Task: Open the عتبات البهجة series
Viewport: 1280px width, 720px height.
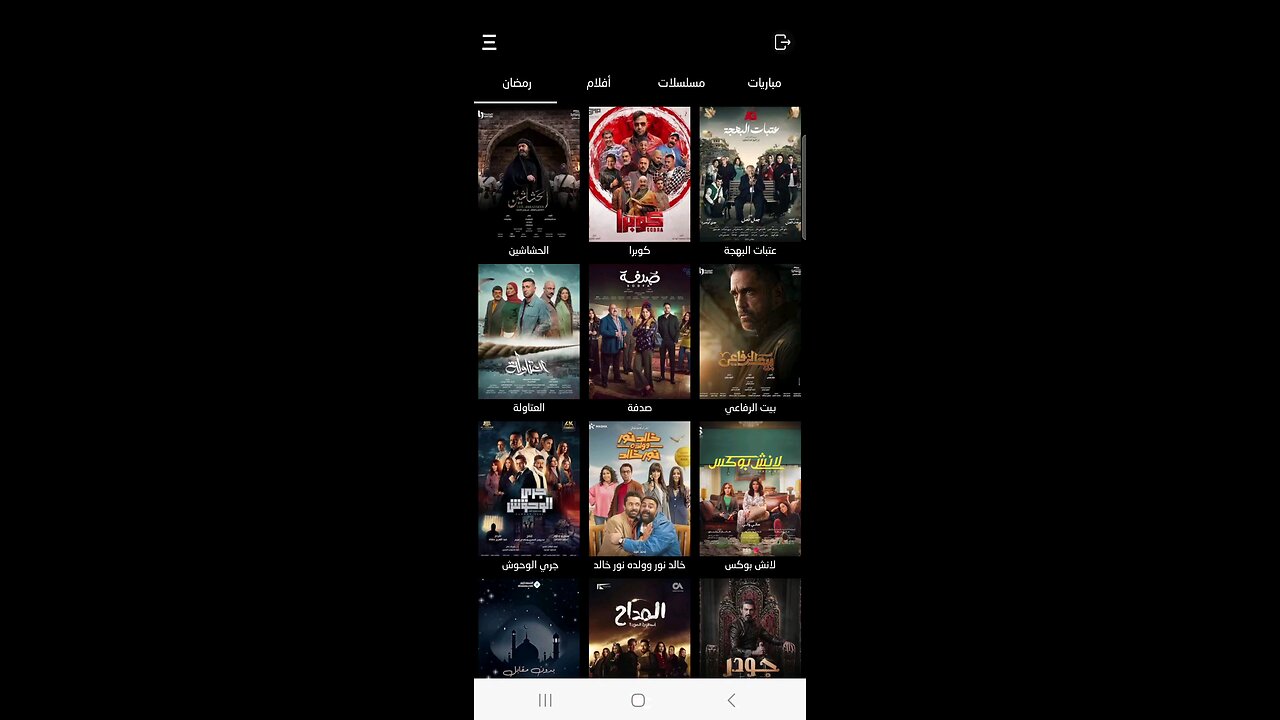Action: point(750,174)
